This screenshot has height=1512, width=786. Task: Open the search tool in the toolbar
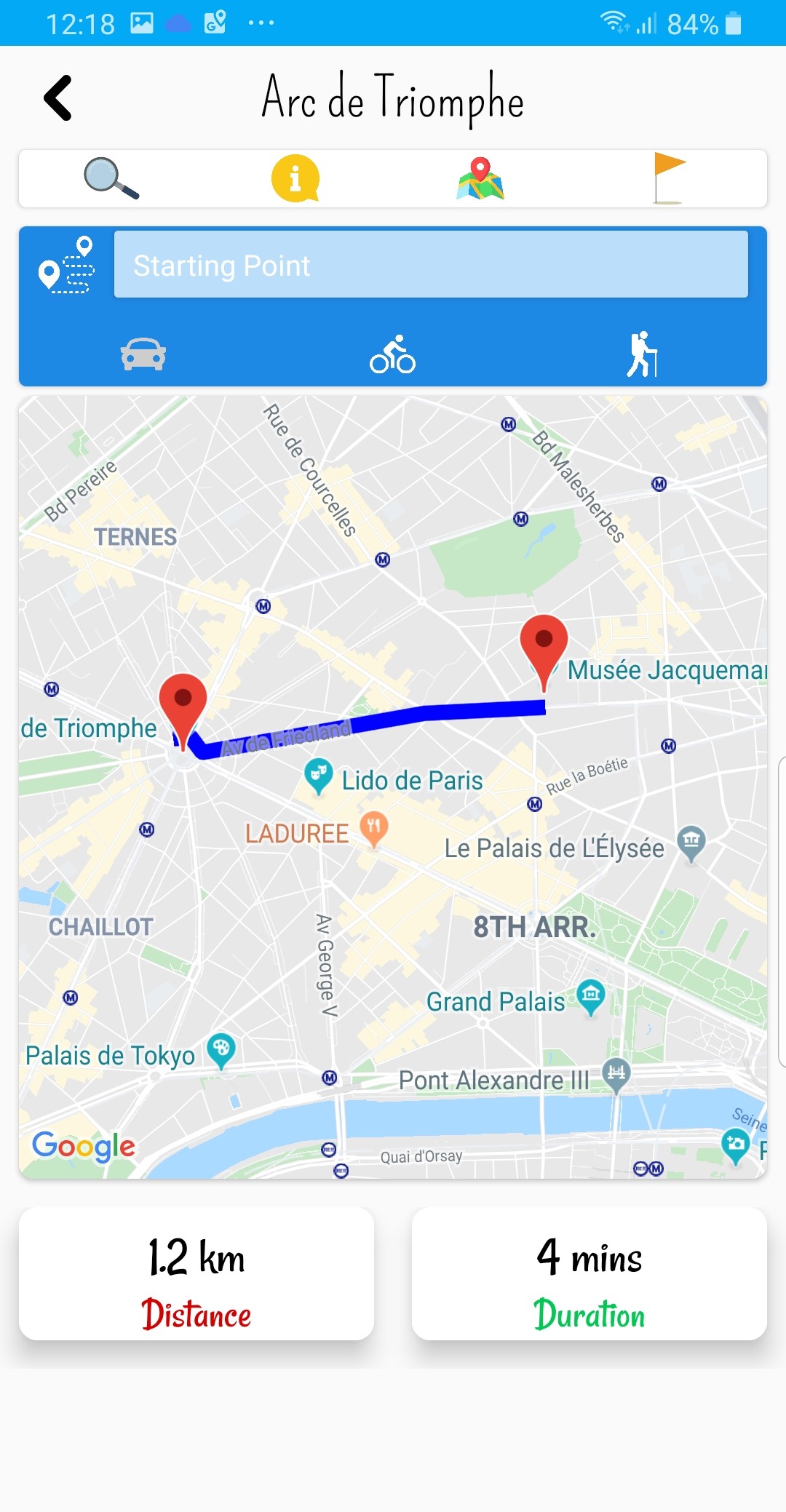111,178
